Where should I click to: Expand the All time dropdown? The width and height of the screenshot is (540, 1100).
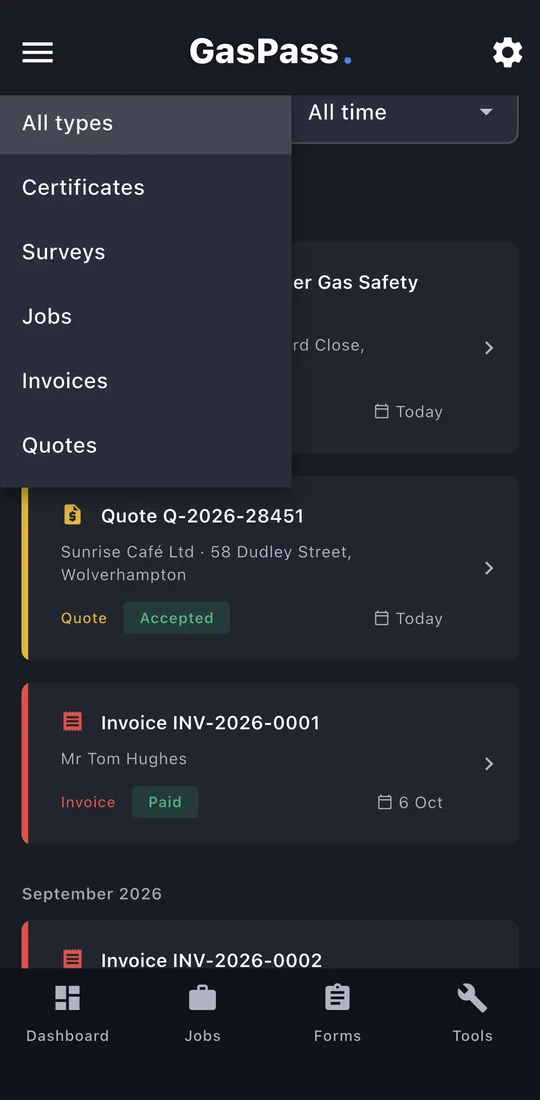pos(405,114)
